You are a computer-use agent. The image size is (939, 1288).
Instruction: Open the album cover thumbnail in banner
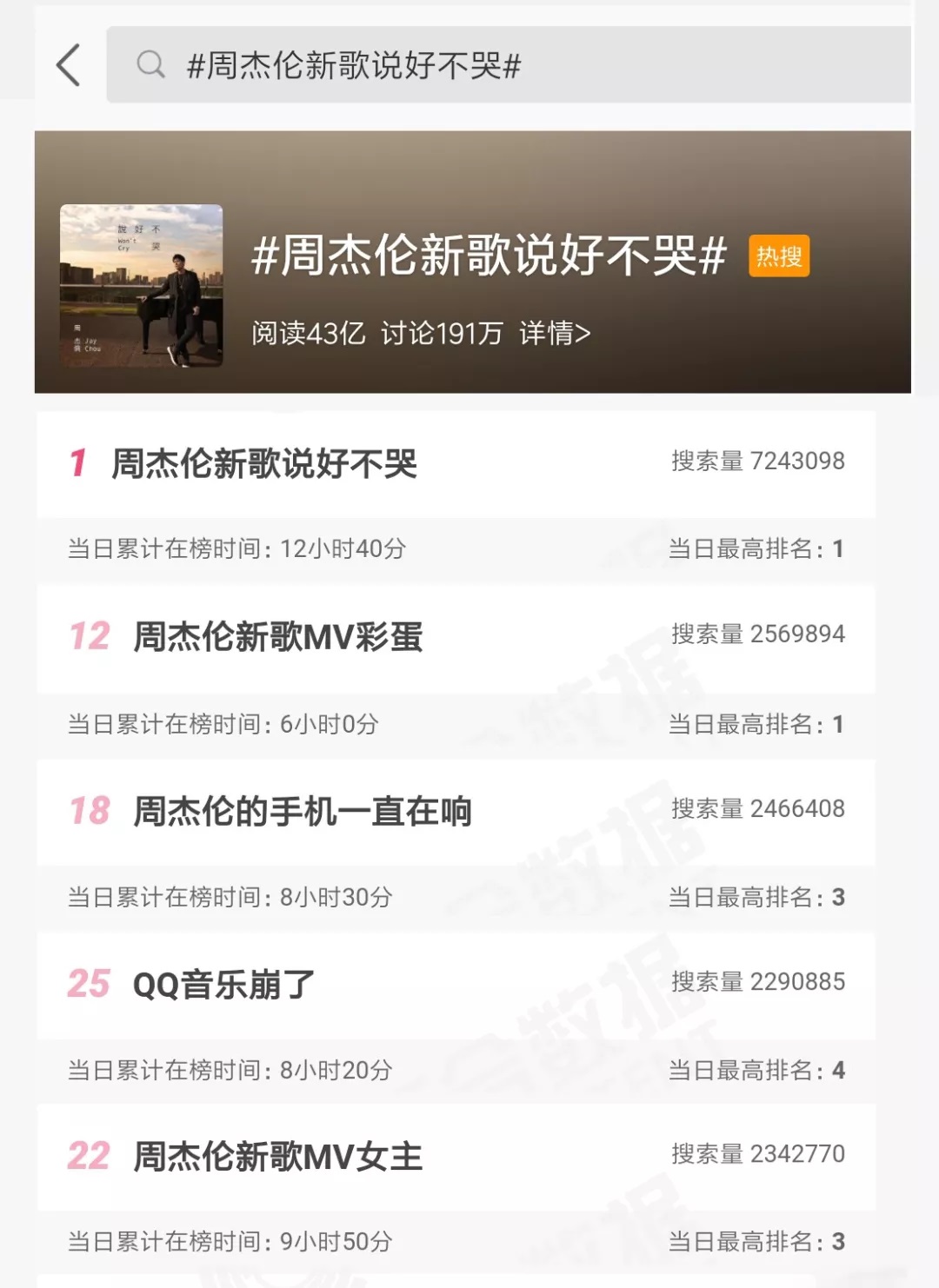coord(141,286)
